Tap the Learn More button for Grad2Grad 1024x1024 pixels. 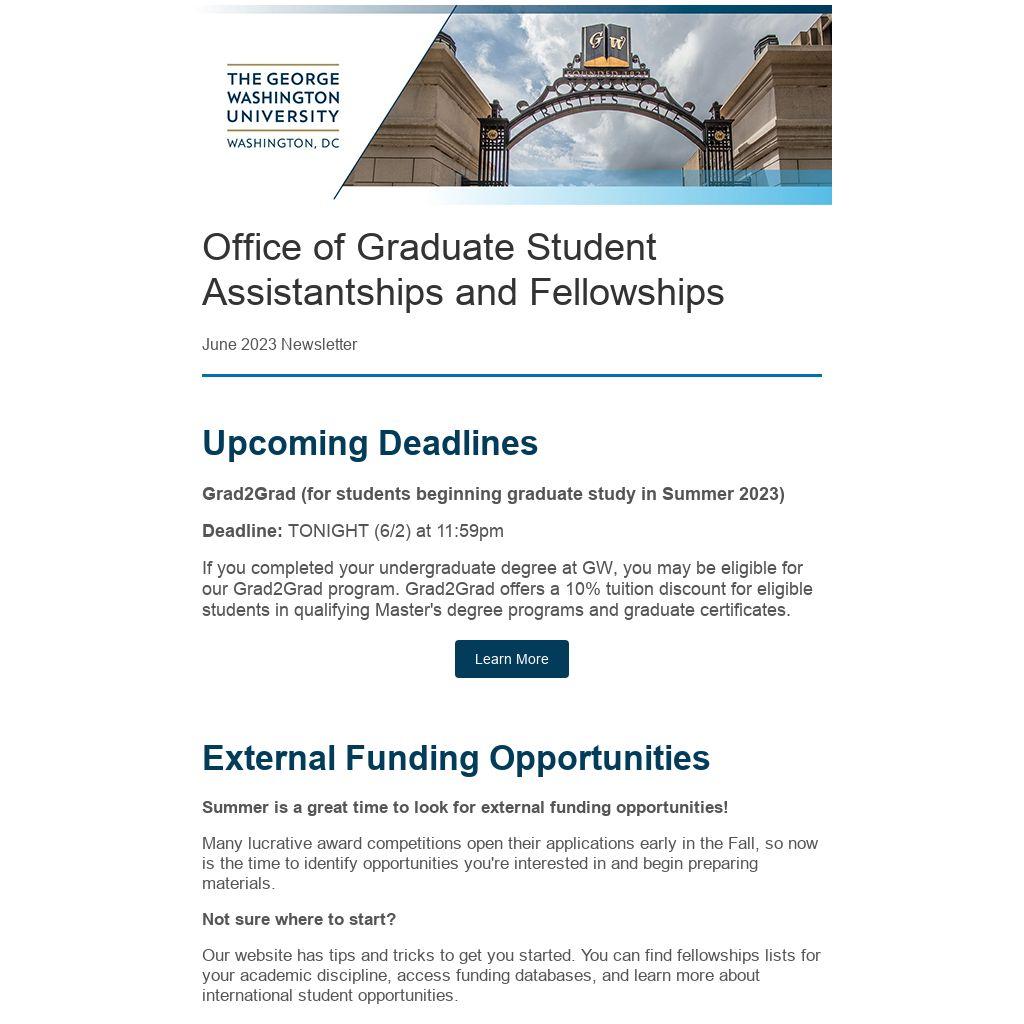tap(511, 659)
